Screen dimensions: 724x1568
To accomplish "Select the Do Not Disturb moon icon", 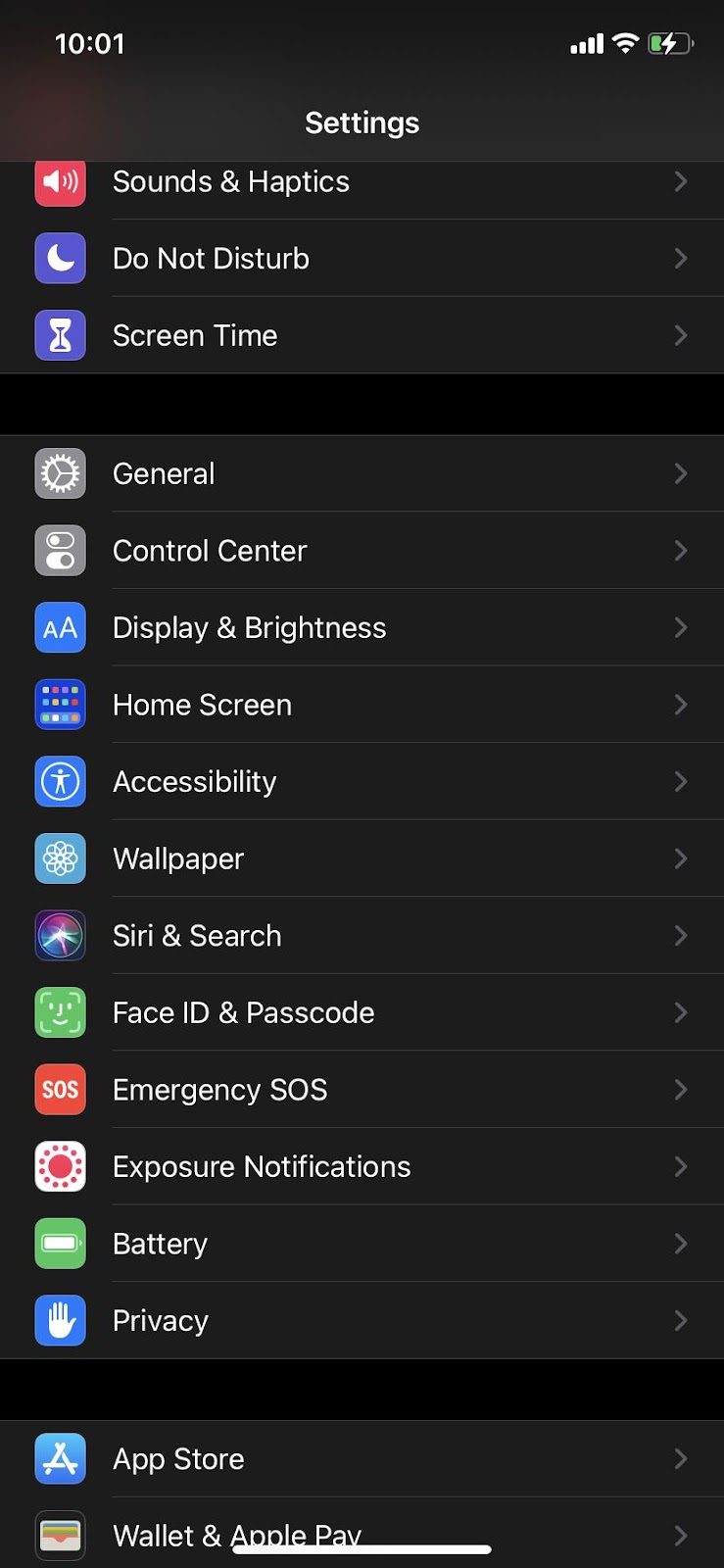I will pyautogui.click(x=60, y=258).
